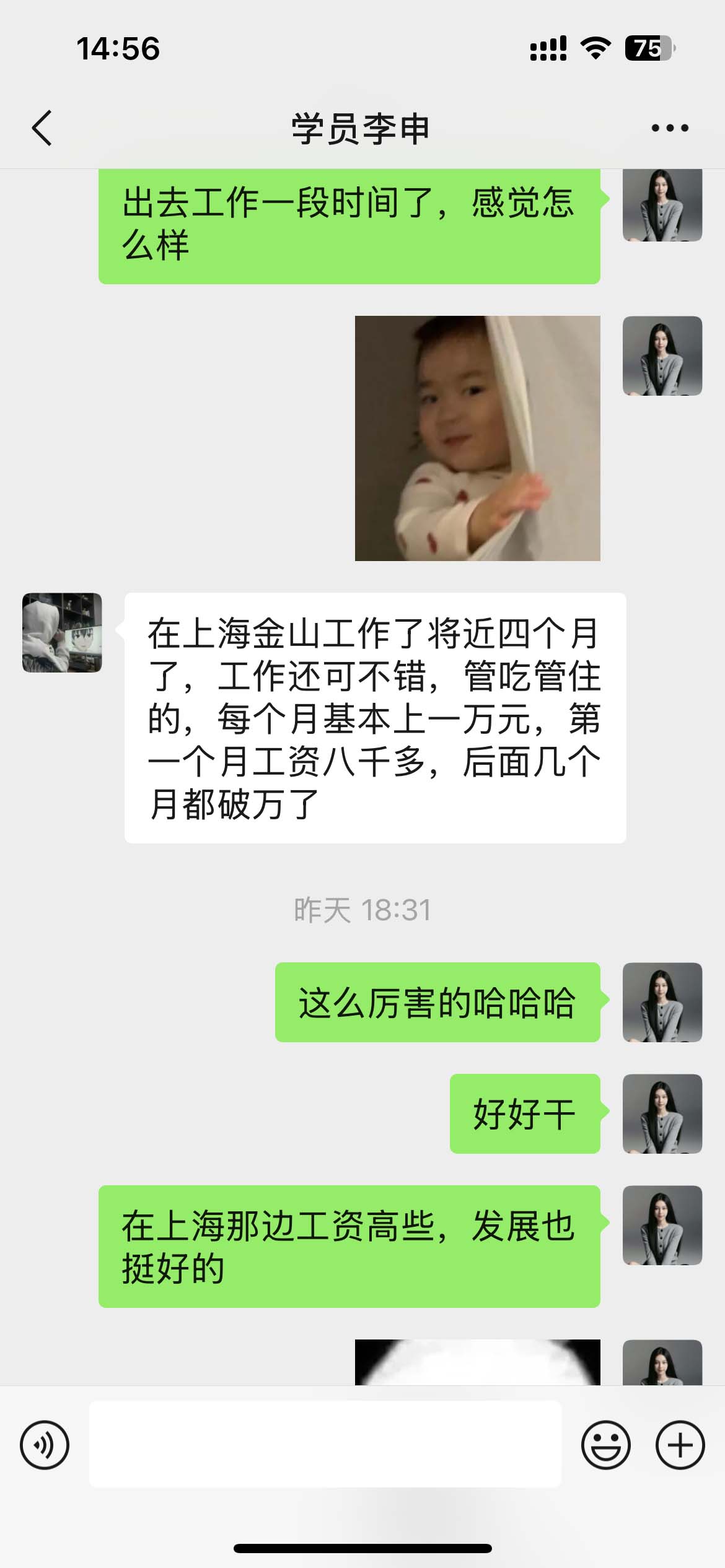This screenshot has height=1568, width=725.
Task: Open my avatar beside 好好干 message
Action: click(x=662, y=1113)
